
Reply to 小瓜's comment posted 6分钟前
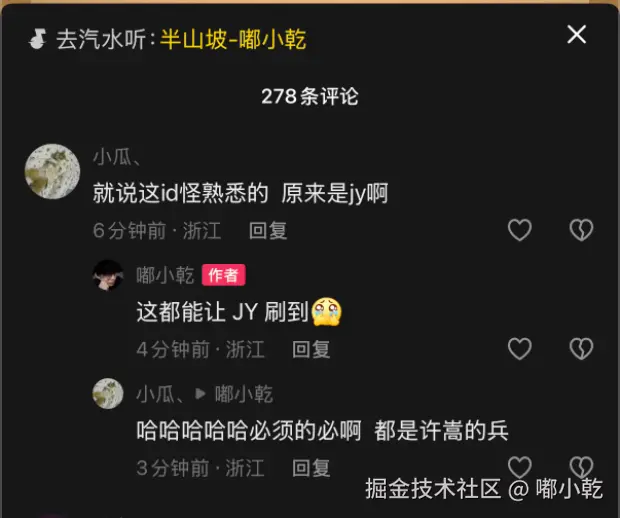[268, 230]
